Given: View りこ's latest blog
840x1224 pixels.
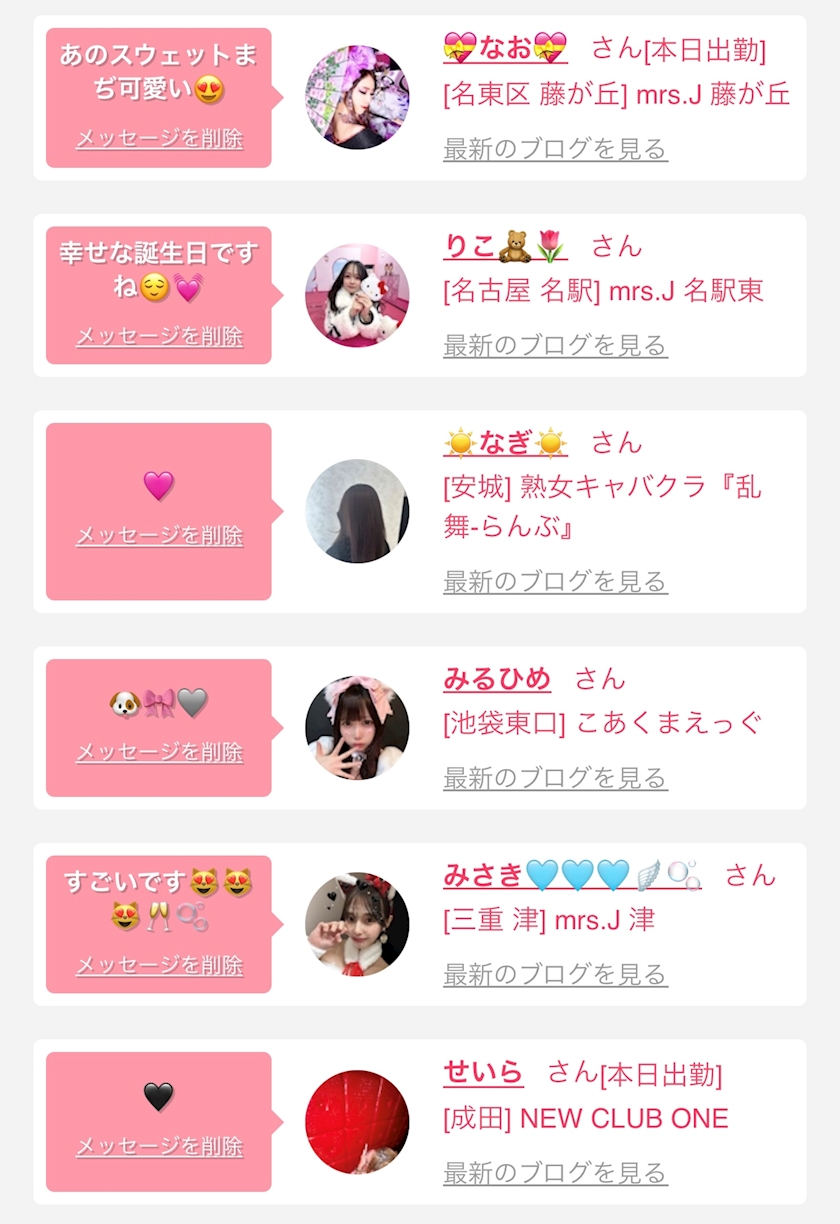Looking at the screenshot, I should coord(555,346).
